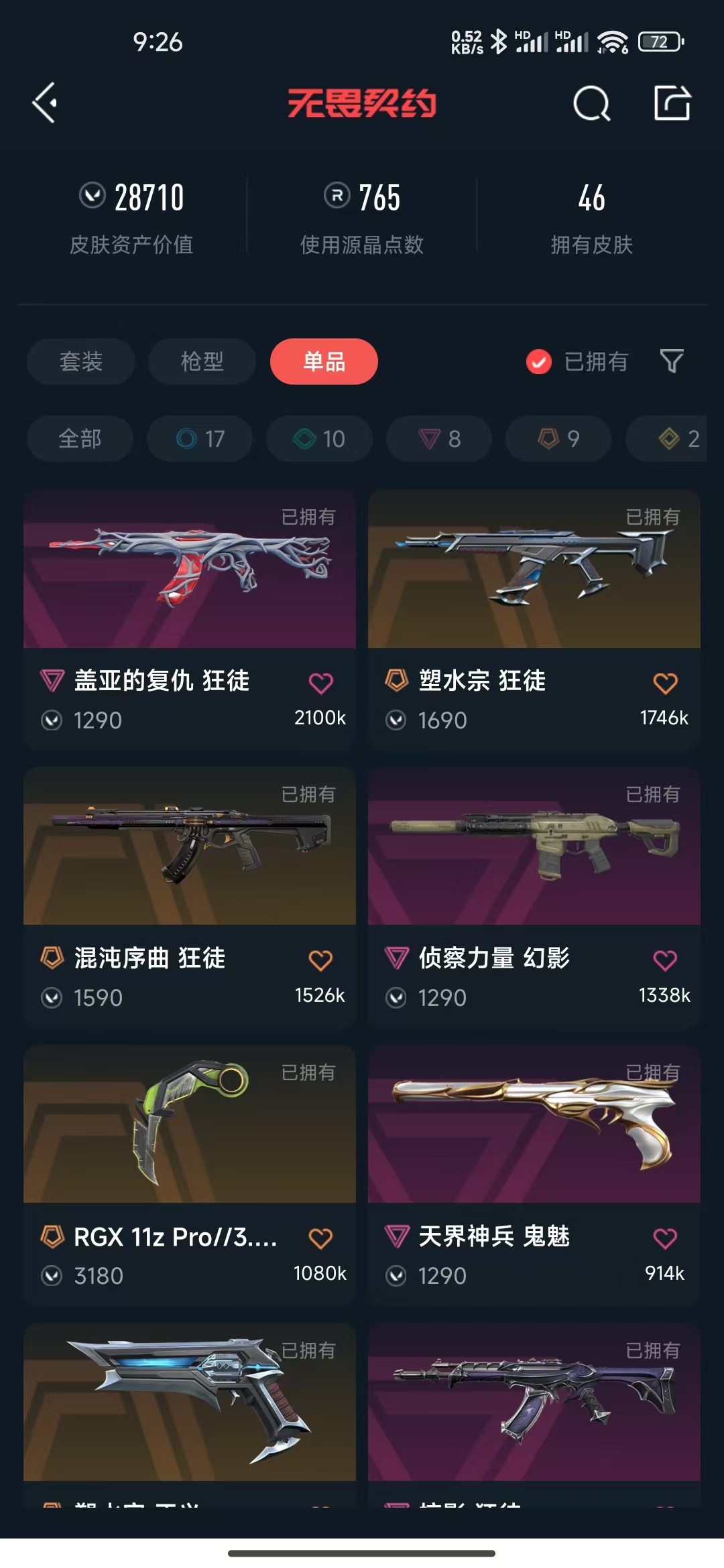Favorite the 天界神兵 鬼魅 skin
The width and height of the screenshot is (724, 1568).
(x=665, y=1238)
